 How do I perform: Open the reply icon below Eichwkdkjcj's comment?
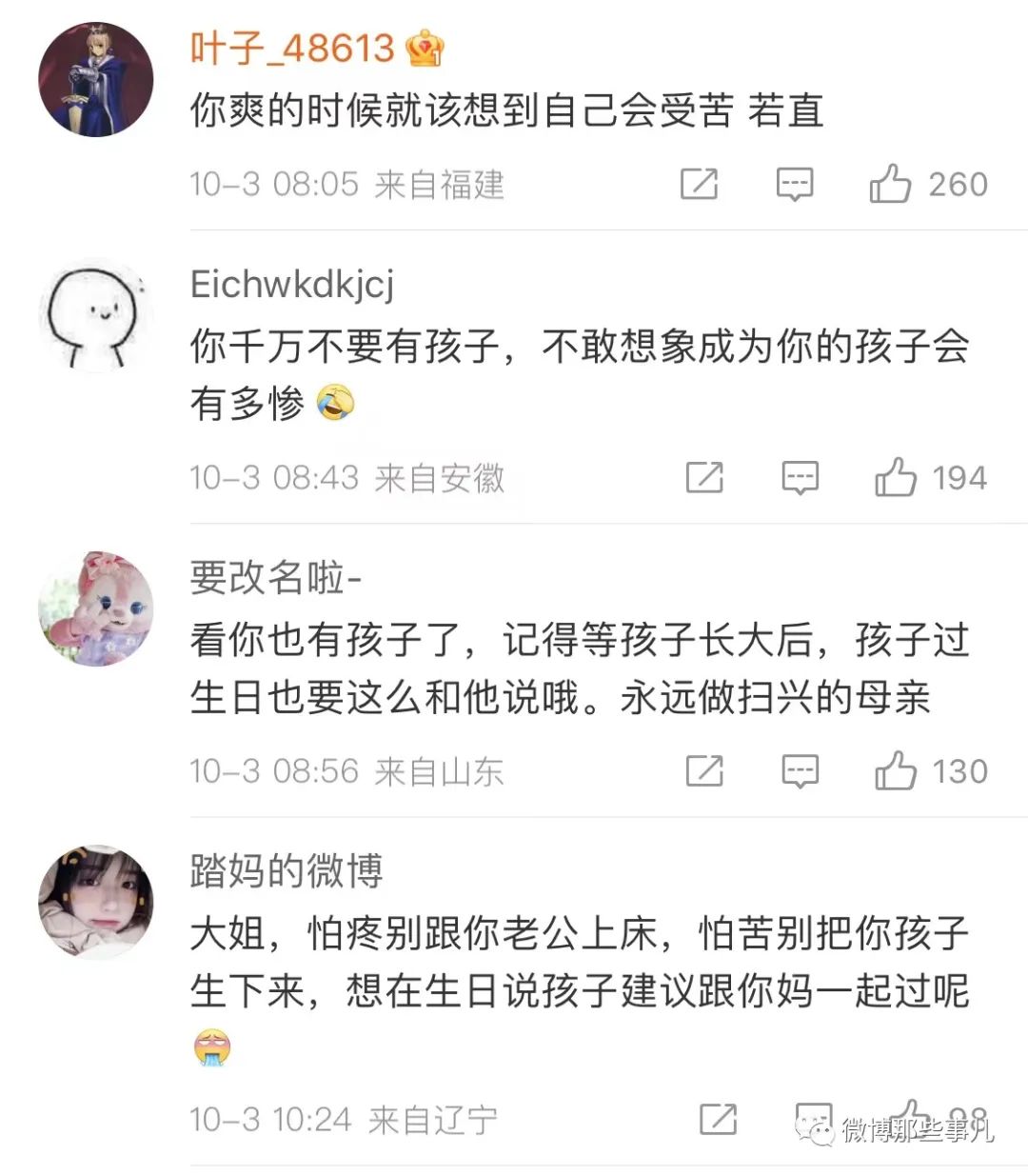(801, 478)
